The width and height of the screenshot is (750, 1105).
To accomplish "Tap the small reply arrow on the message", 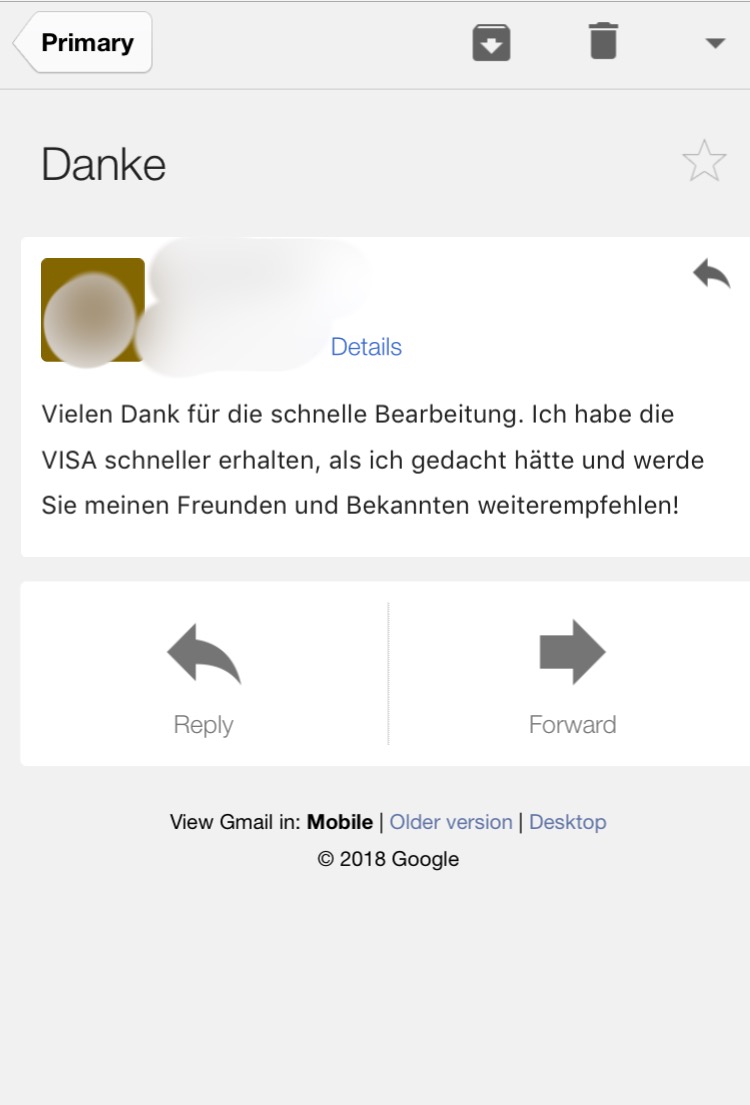I will click(711, 273).
